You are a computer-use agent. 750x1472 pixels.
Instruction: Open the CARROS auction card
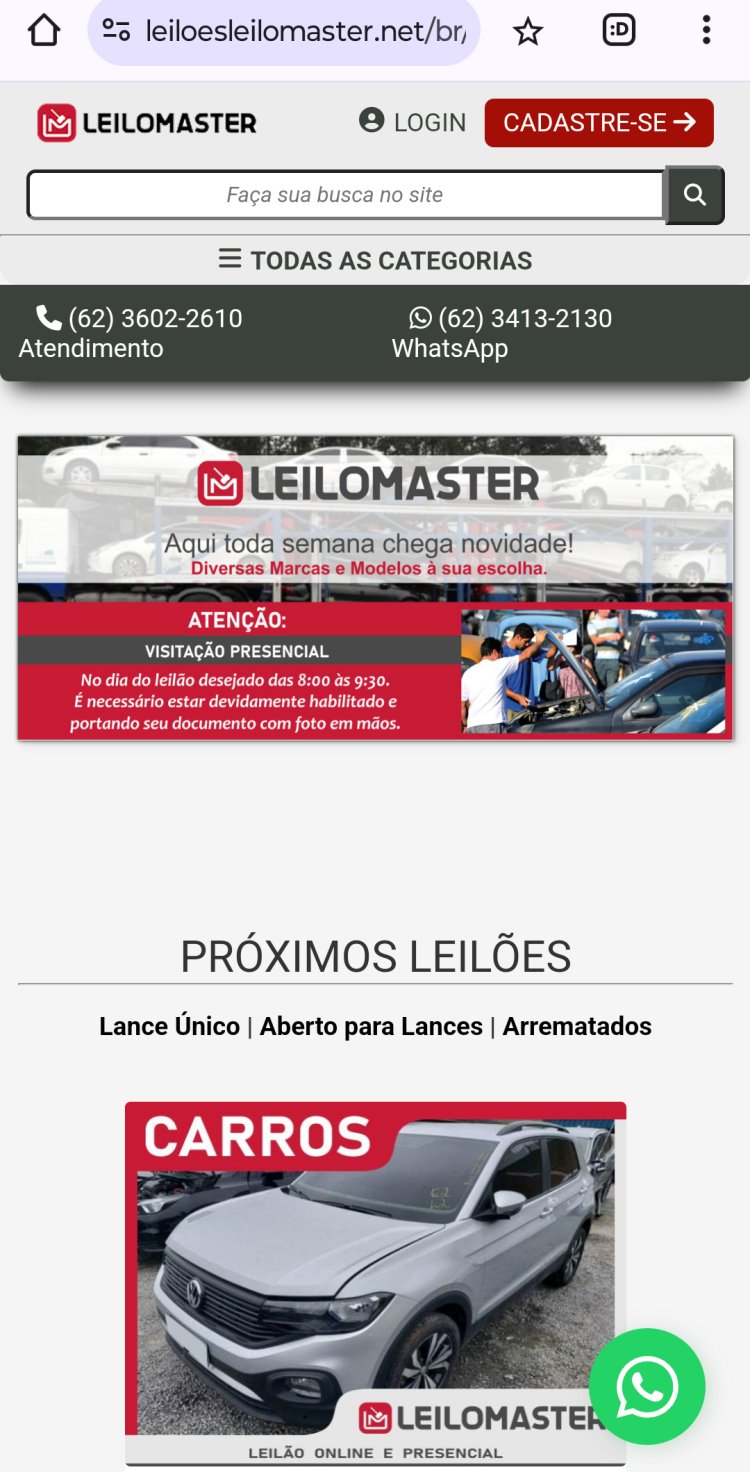(x=375, y=1284)
